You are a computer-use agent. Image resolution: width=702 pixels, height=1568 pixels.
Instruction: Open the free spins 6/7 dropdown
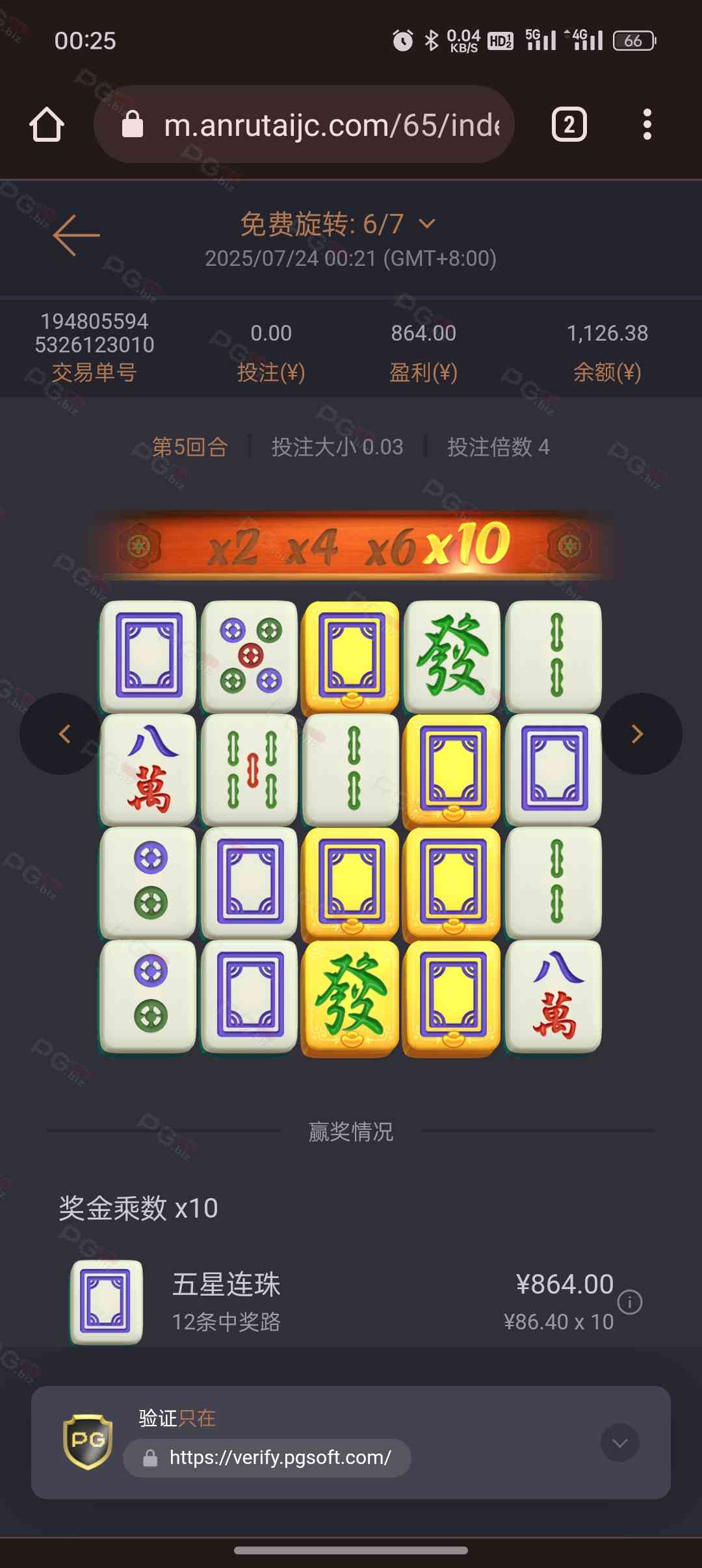(x=427, y=224)
